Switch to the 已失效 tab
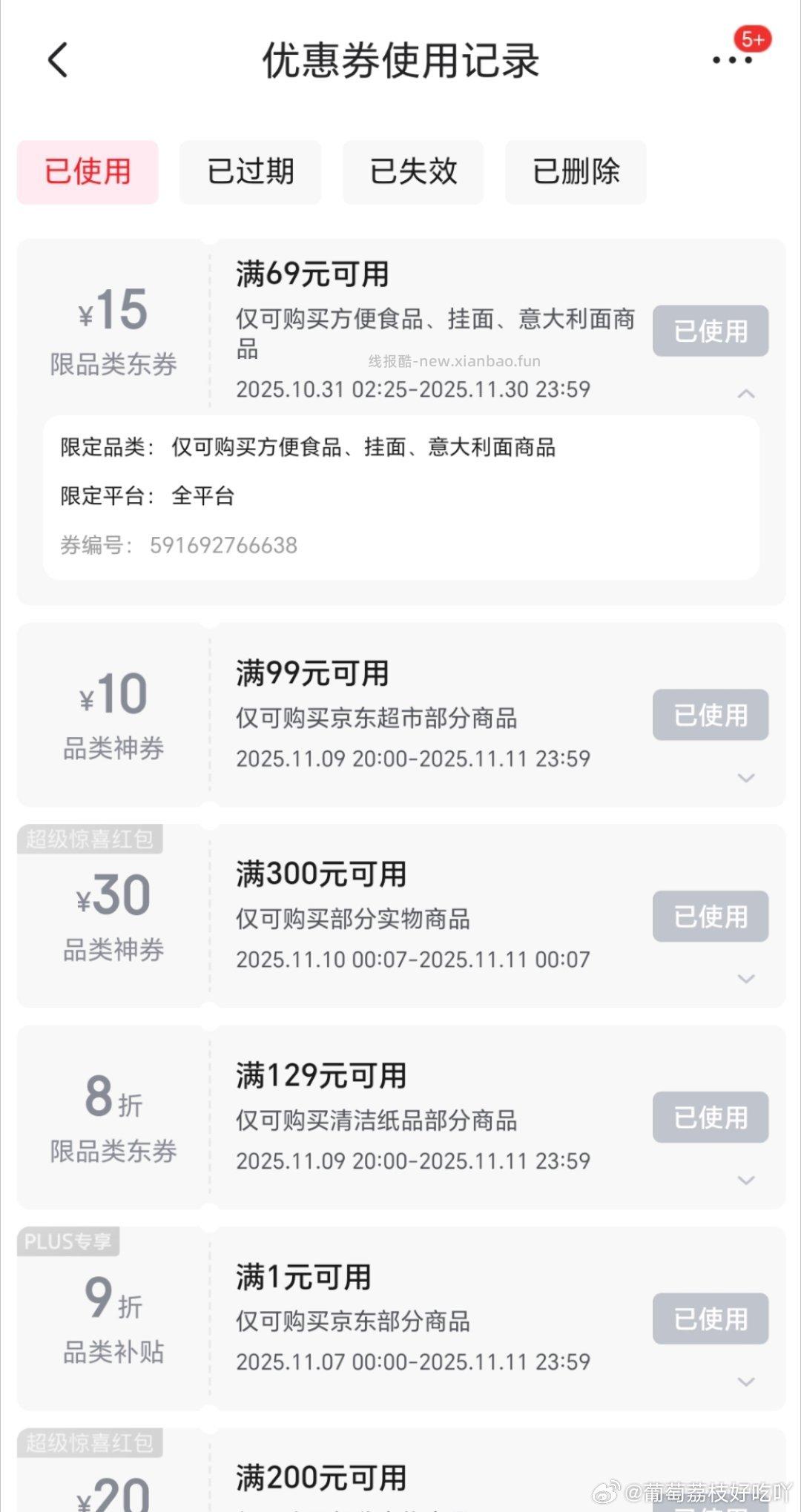 point(413,171)
